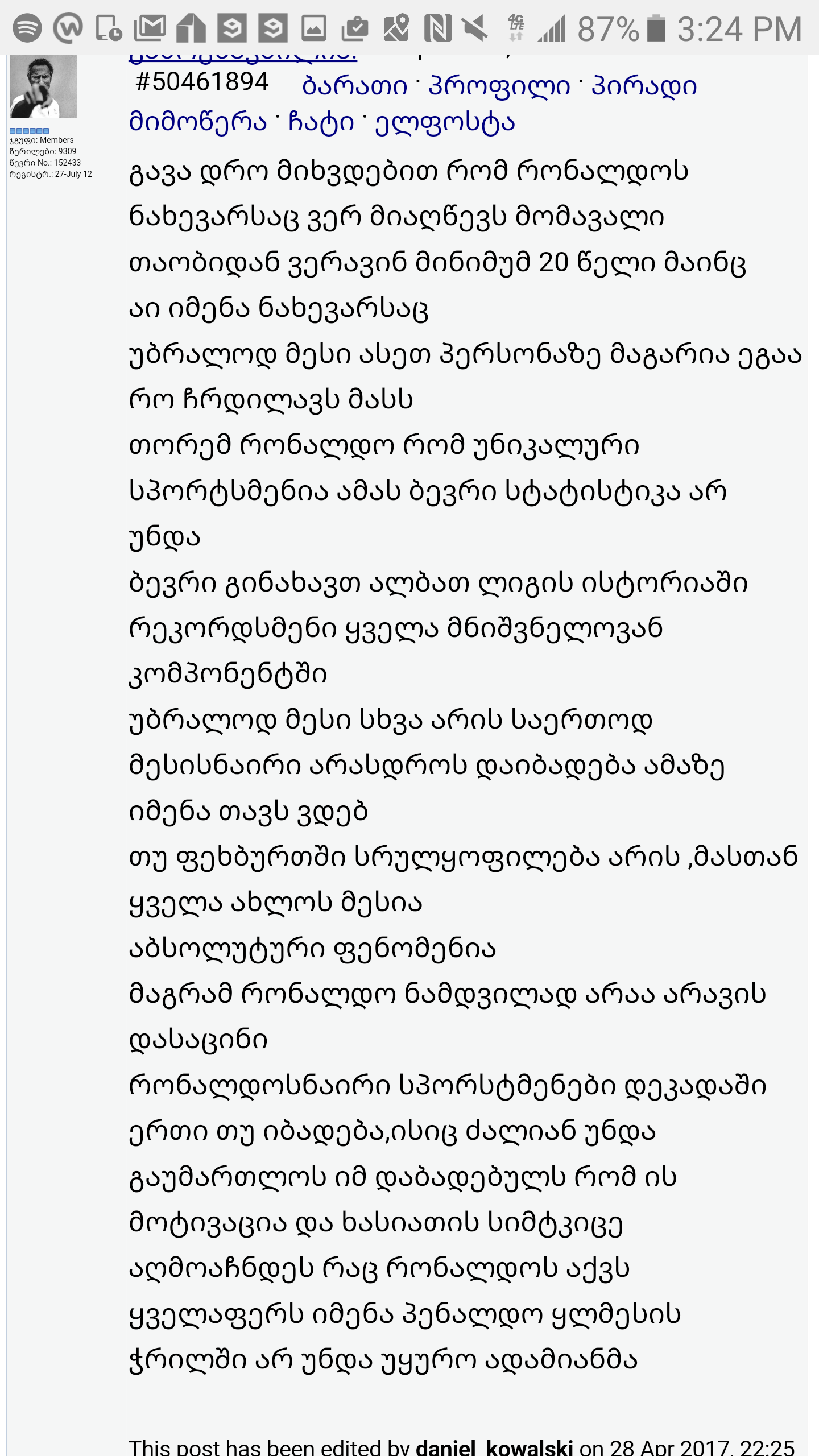The width and height of the screenshot is (819, 1456).
Task: Start a ჩატი with the poster
Action: click(x=321, y=122)
